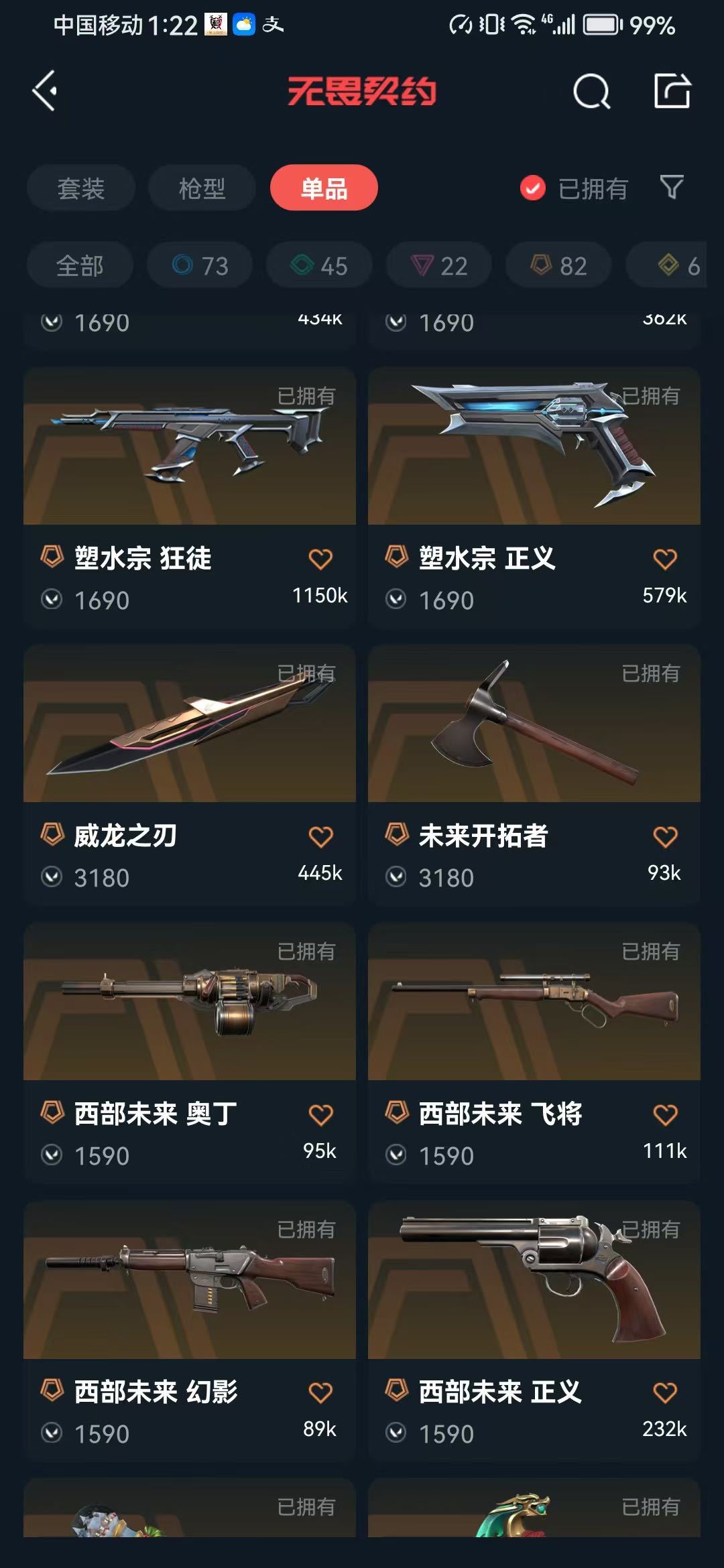Uncheck the 已拥有 filter checkbox
This screenshot has width=724, height=1568.
532,188
